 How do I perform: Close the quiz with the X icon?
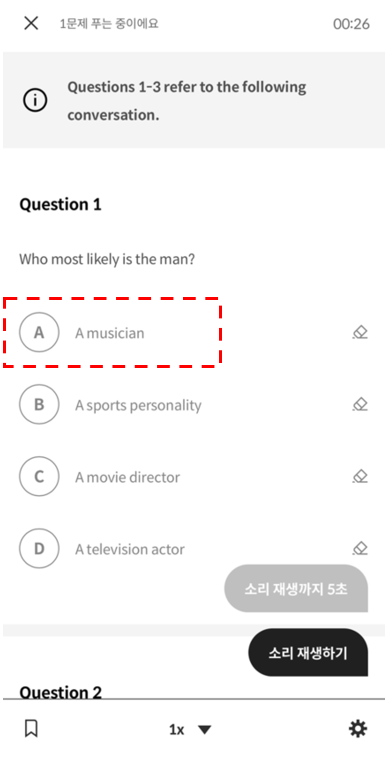coord(31,23)
